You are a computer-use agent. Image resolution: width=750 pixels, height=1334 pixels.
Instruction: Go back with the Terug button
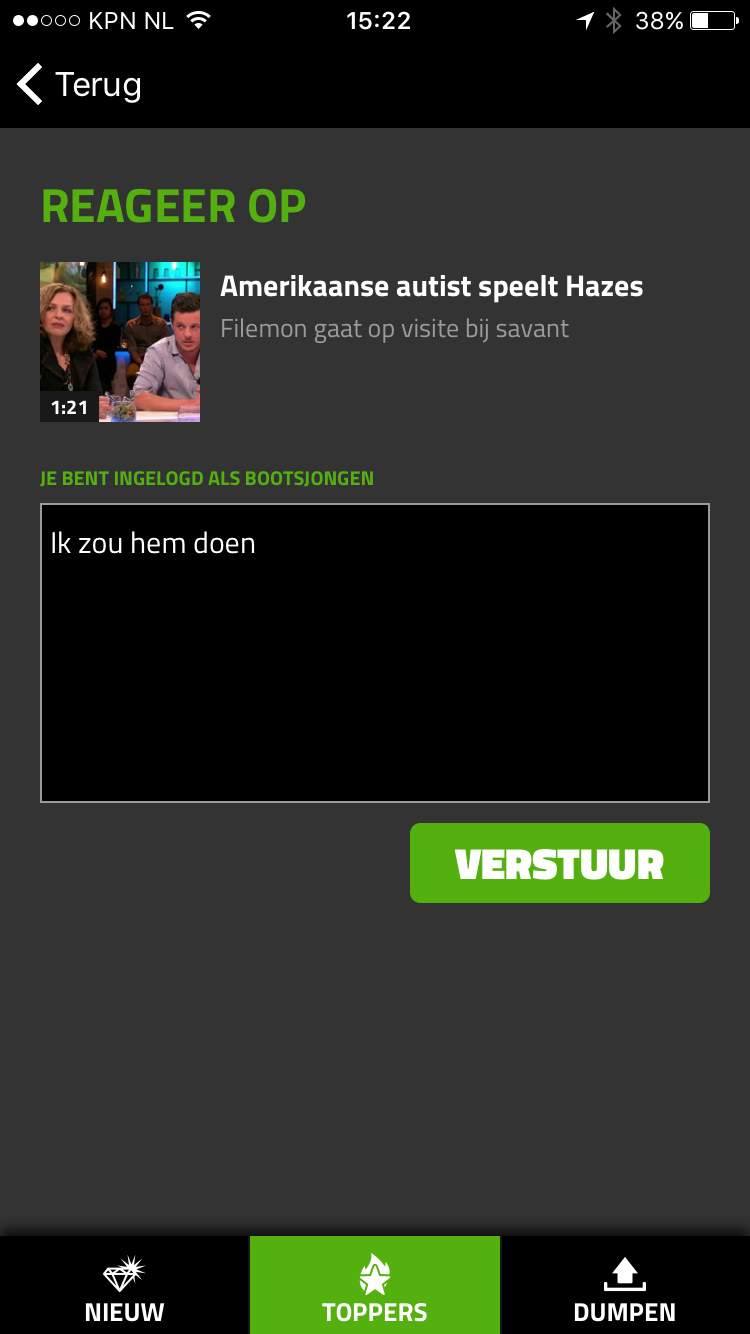tap(78, 85)
